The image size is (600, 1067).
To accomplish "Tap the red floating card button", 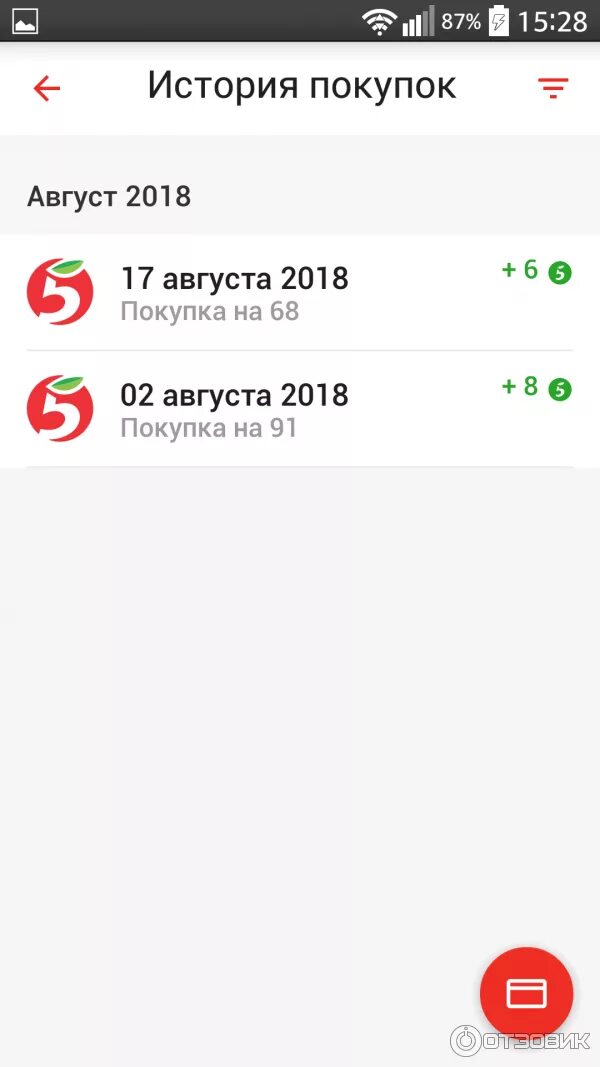I will coord(527,994).
